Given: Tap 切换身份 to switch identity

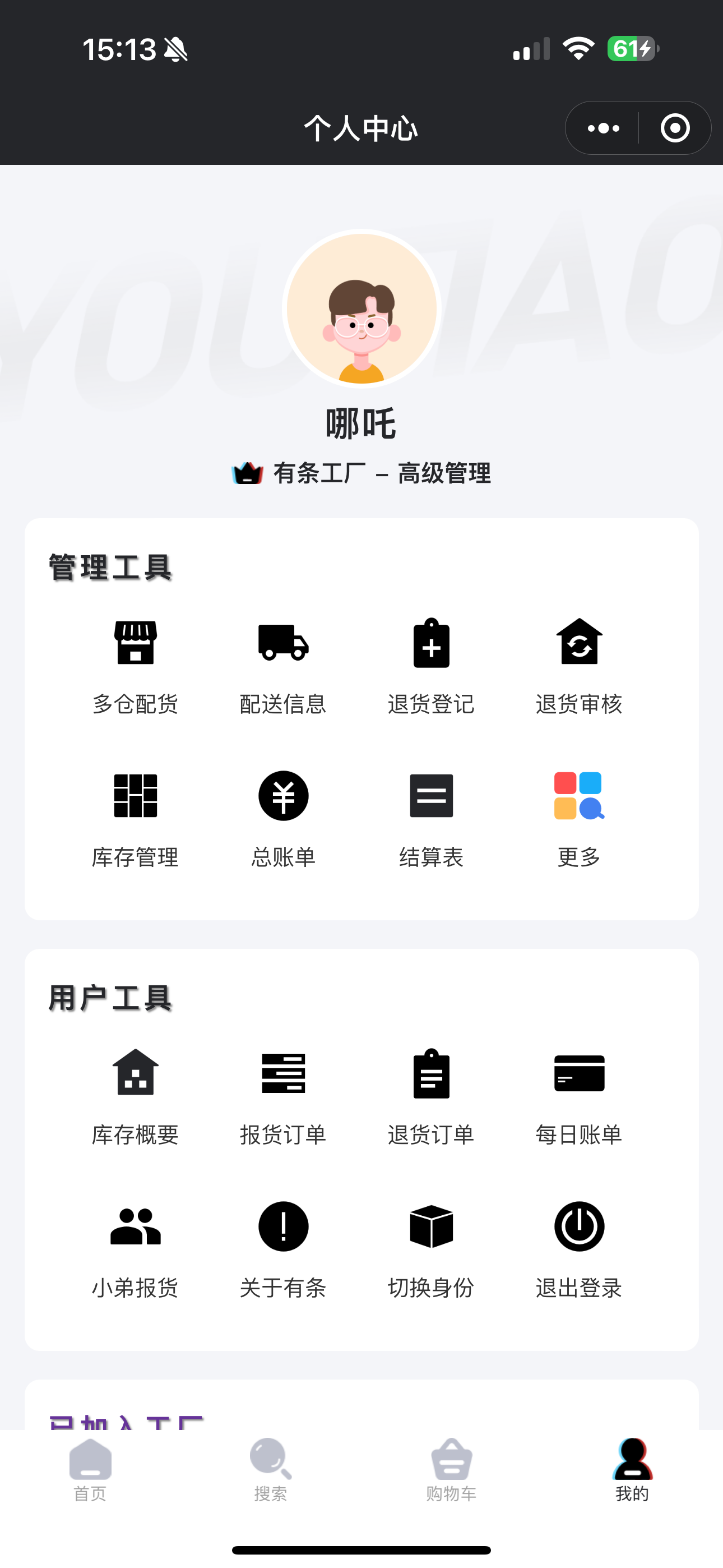Looking at the screenshot, I should click(431, 1249).
